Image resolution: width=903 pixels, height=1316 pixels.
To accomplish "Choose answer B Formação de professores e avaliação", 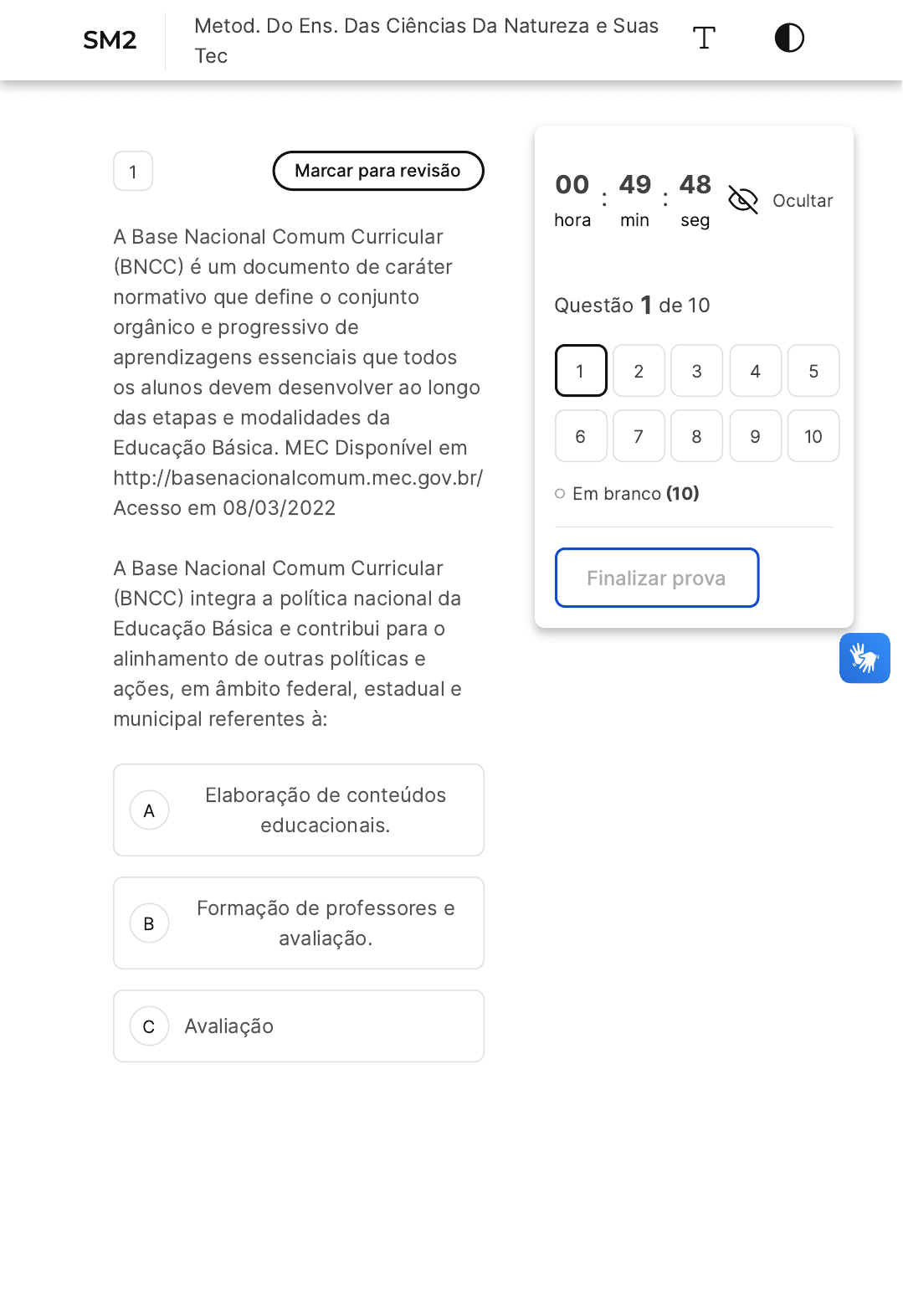I will pos(299,923).
